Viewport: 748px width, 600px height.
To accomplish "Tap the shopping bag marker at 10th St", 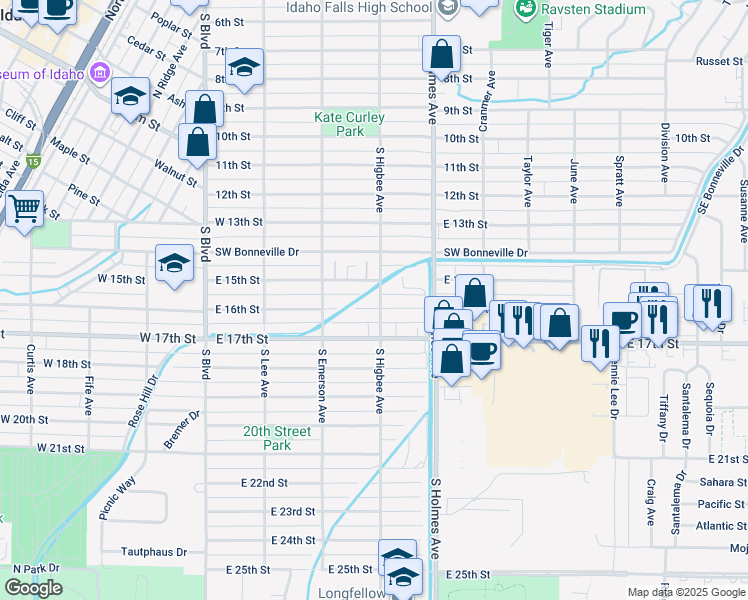I will [197, 143].
